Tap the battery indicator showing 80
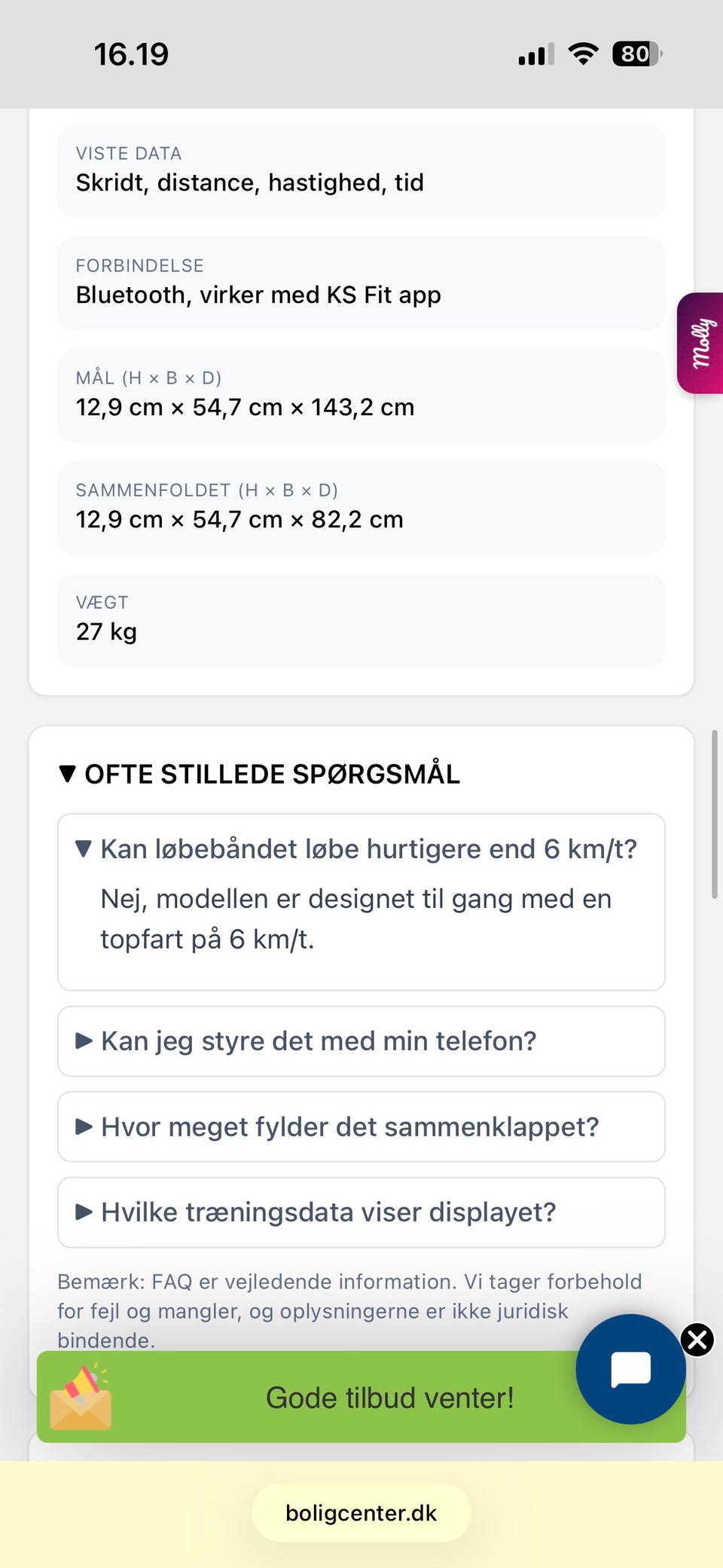This screenshot has height=1568, width=723. 634,53
